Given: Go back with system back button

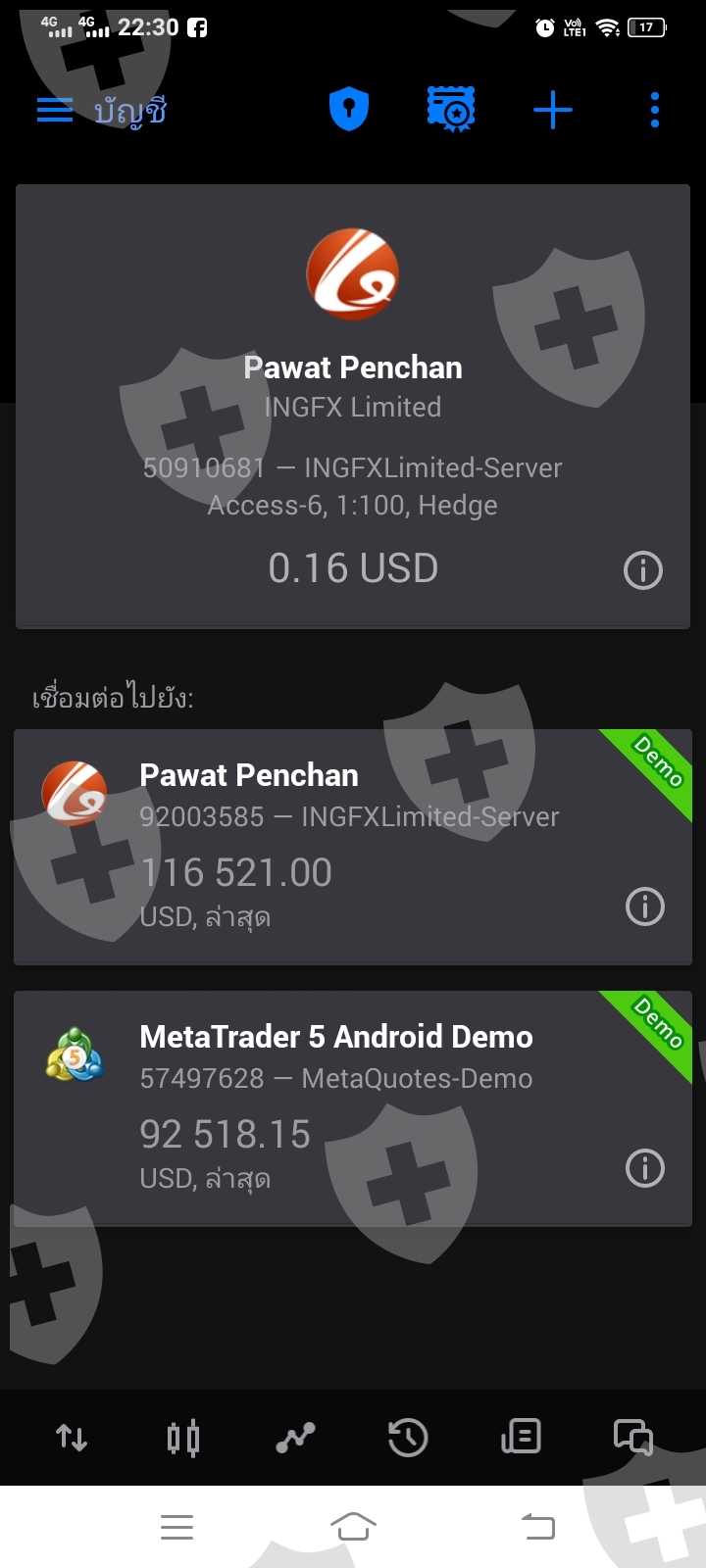Looking at the screenshot, I should (x=538, y=1526).
